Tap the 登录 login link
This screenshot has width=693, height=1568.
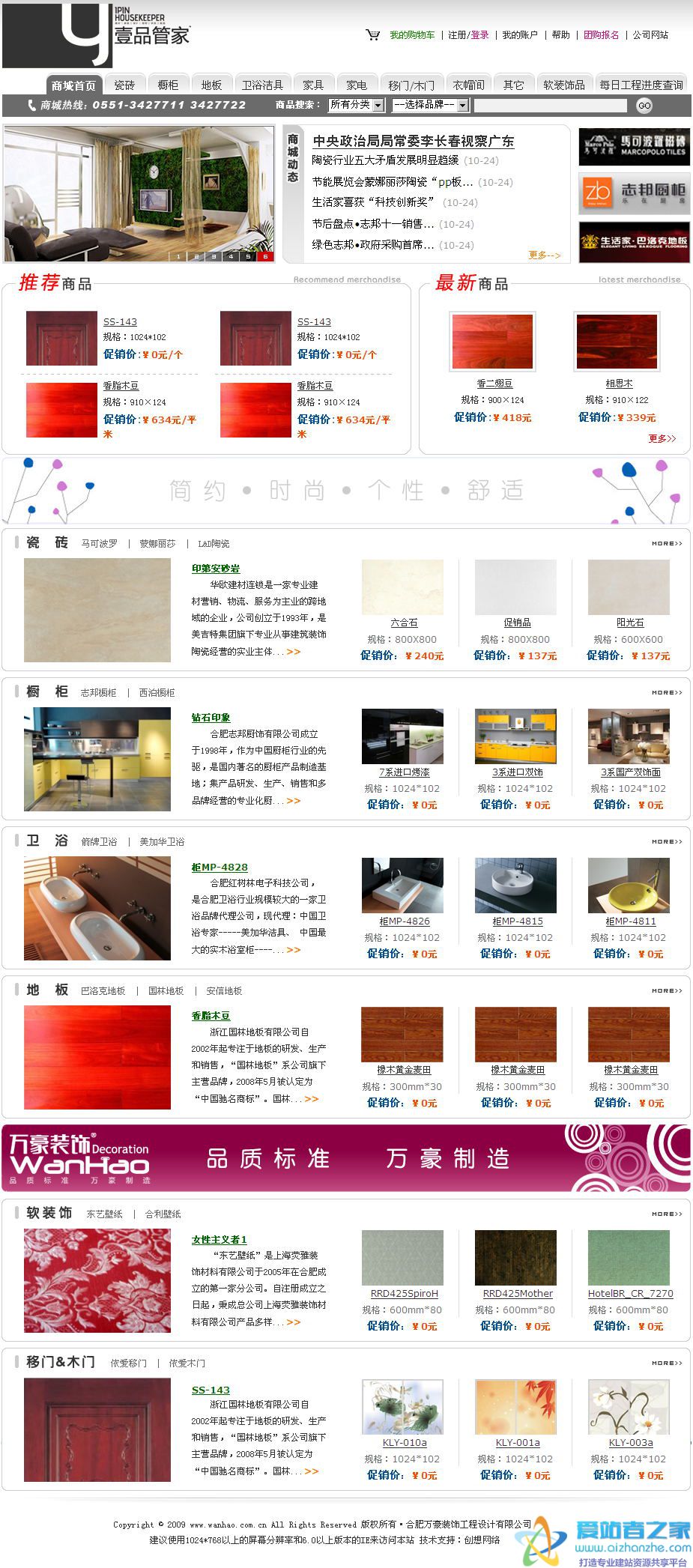pyautogui.click(x=479, y=35)
